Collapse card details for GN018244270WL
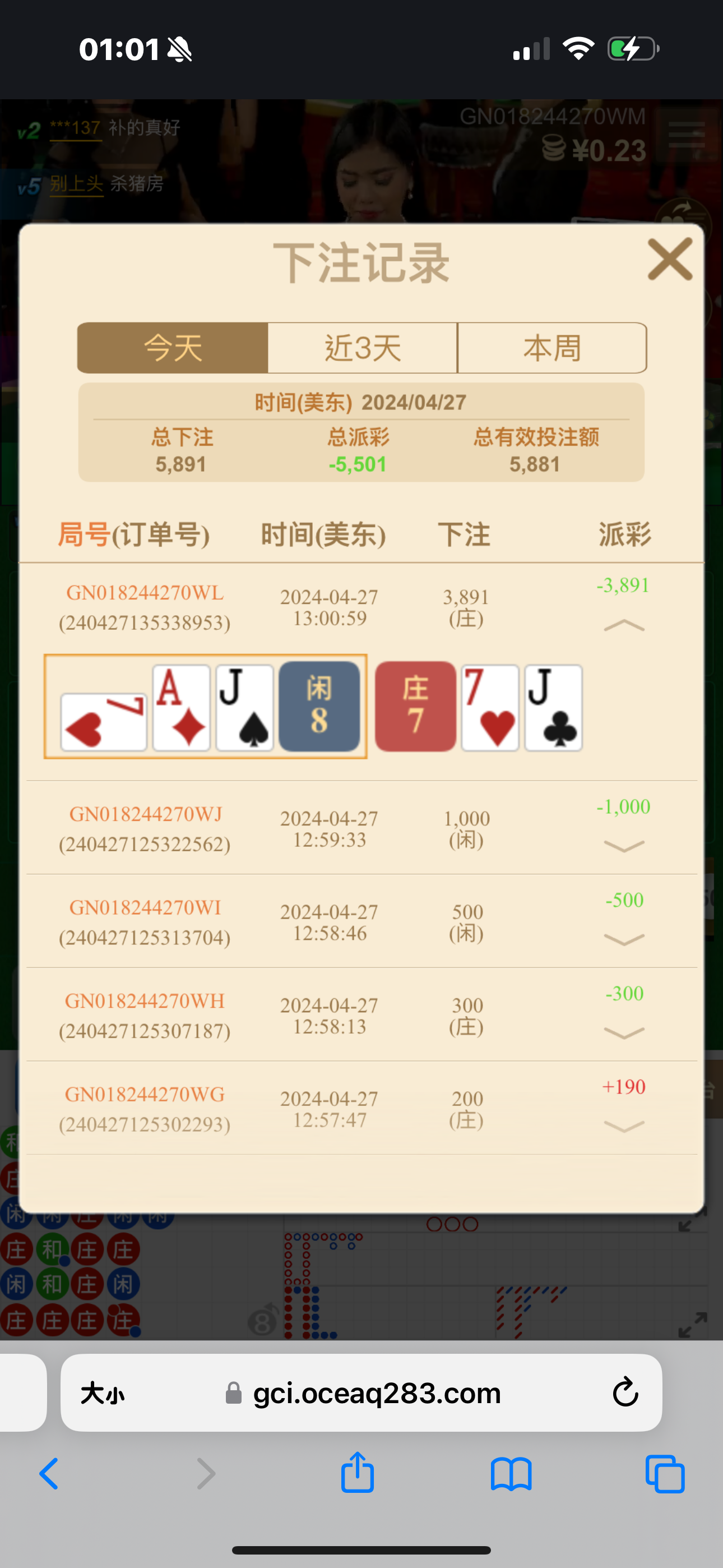 click(624, 625)
